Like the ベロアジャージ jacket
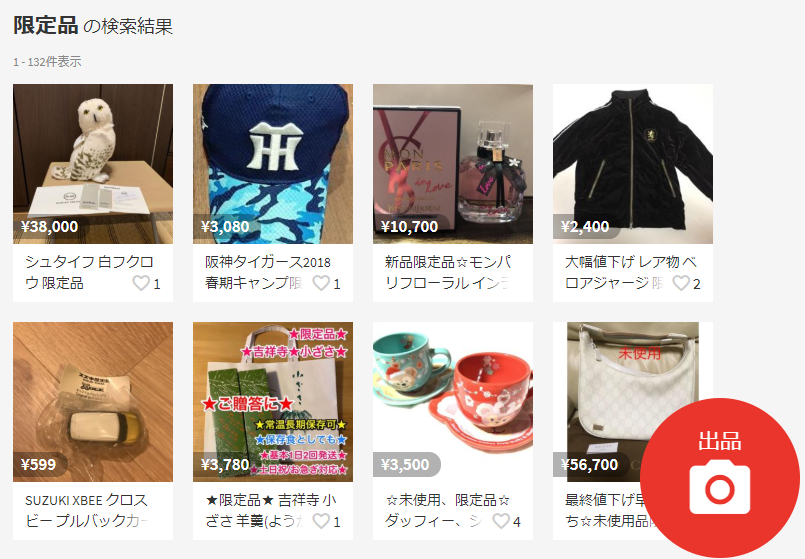This screenshot has height=559, width=805. click(681, 283)
